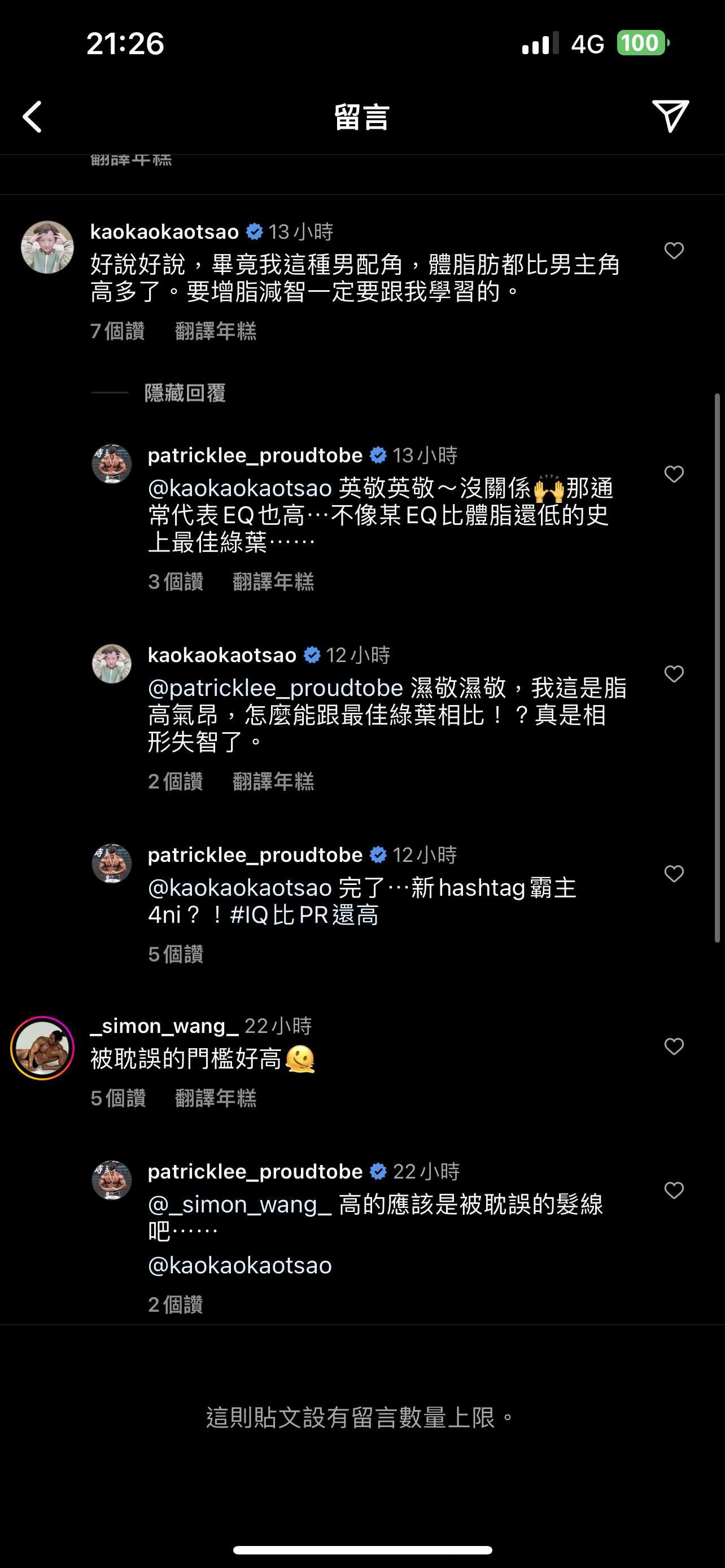View 7個讚 likes on kaokaokaotsao's comment
725x1568 pixels.
pos(117,331)
